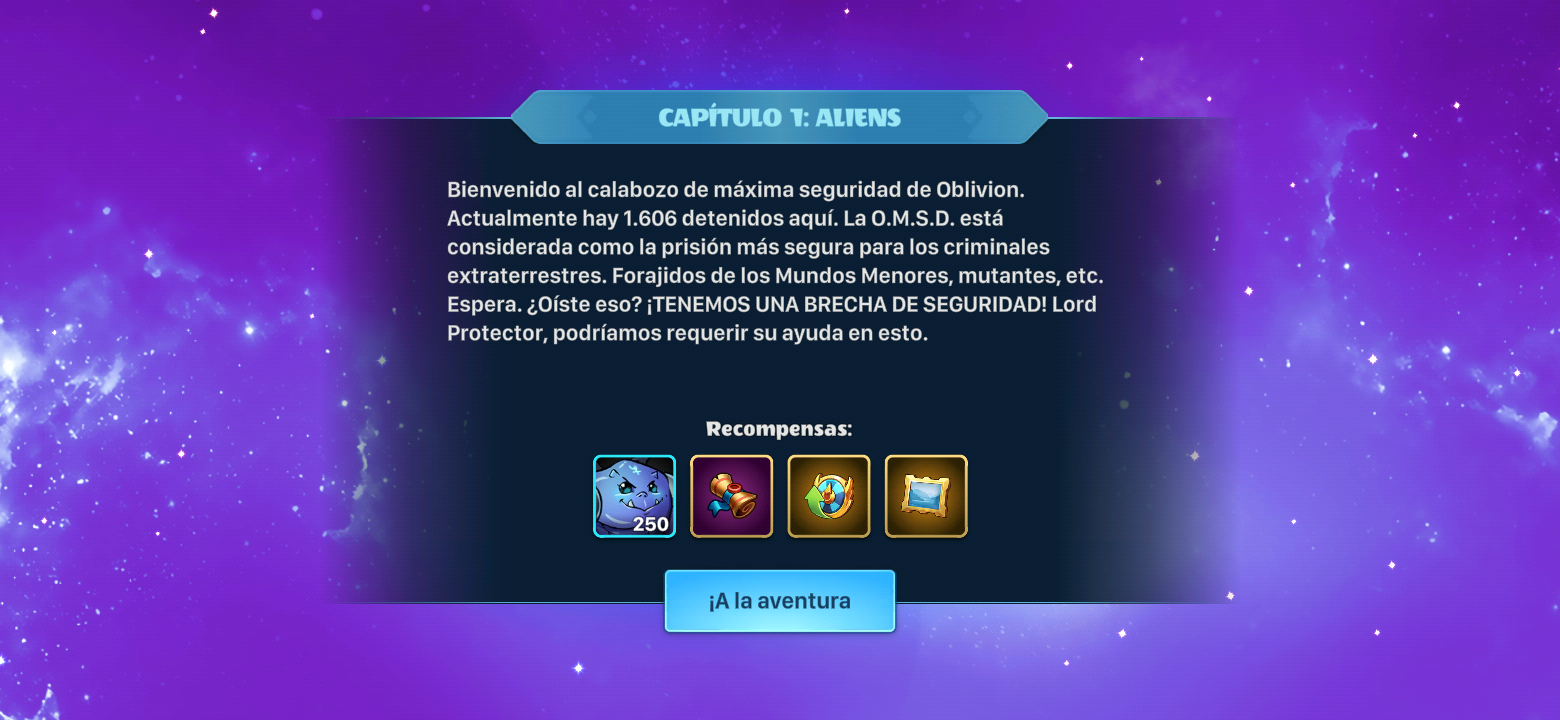Open the shield with green arrow reward

[x=828, y=496]
